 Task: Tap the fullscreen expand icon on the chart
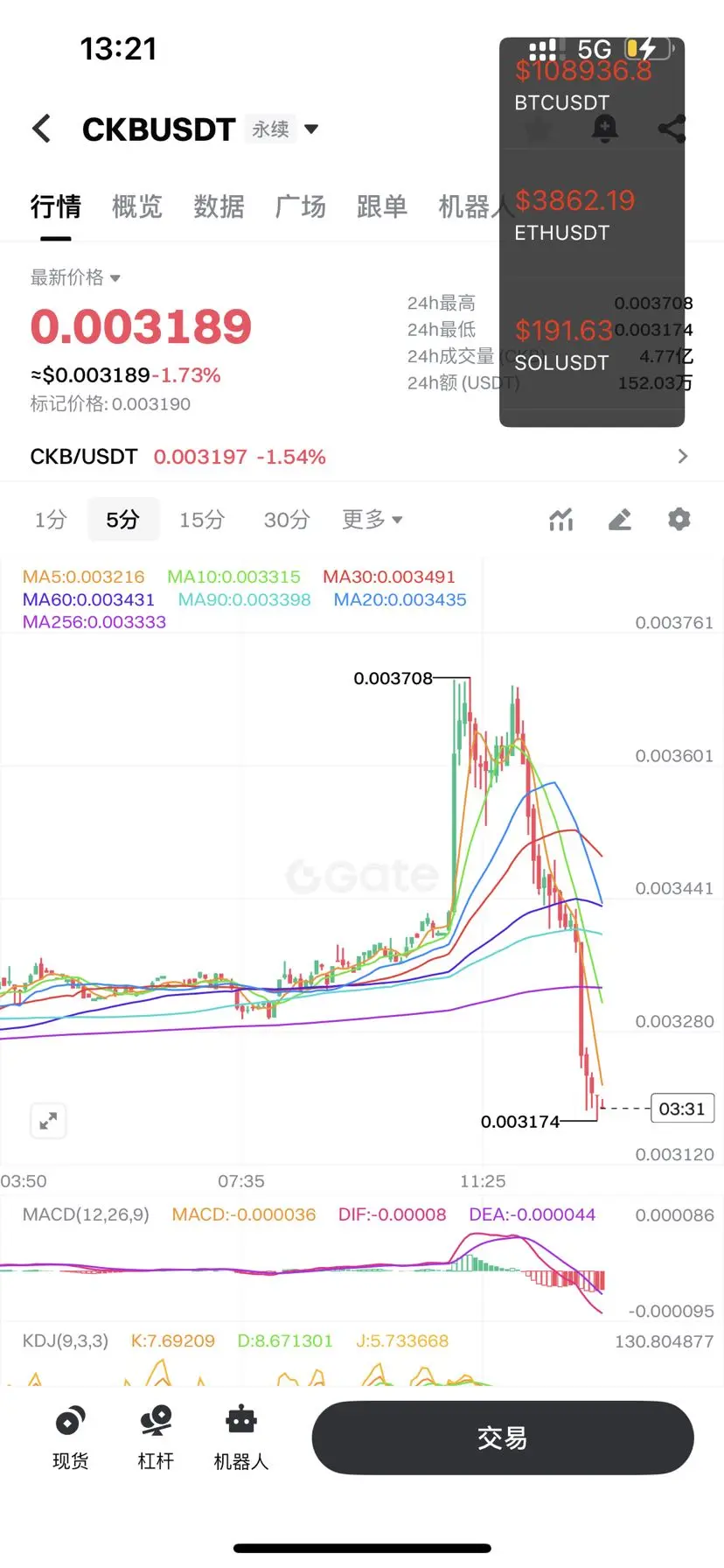point(48,1121)
